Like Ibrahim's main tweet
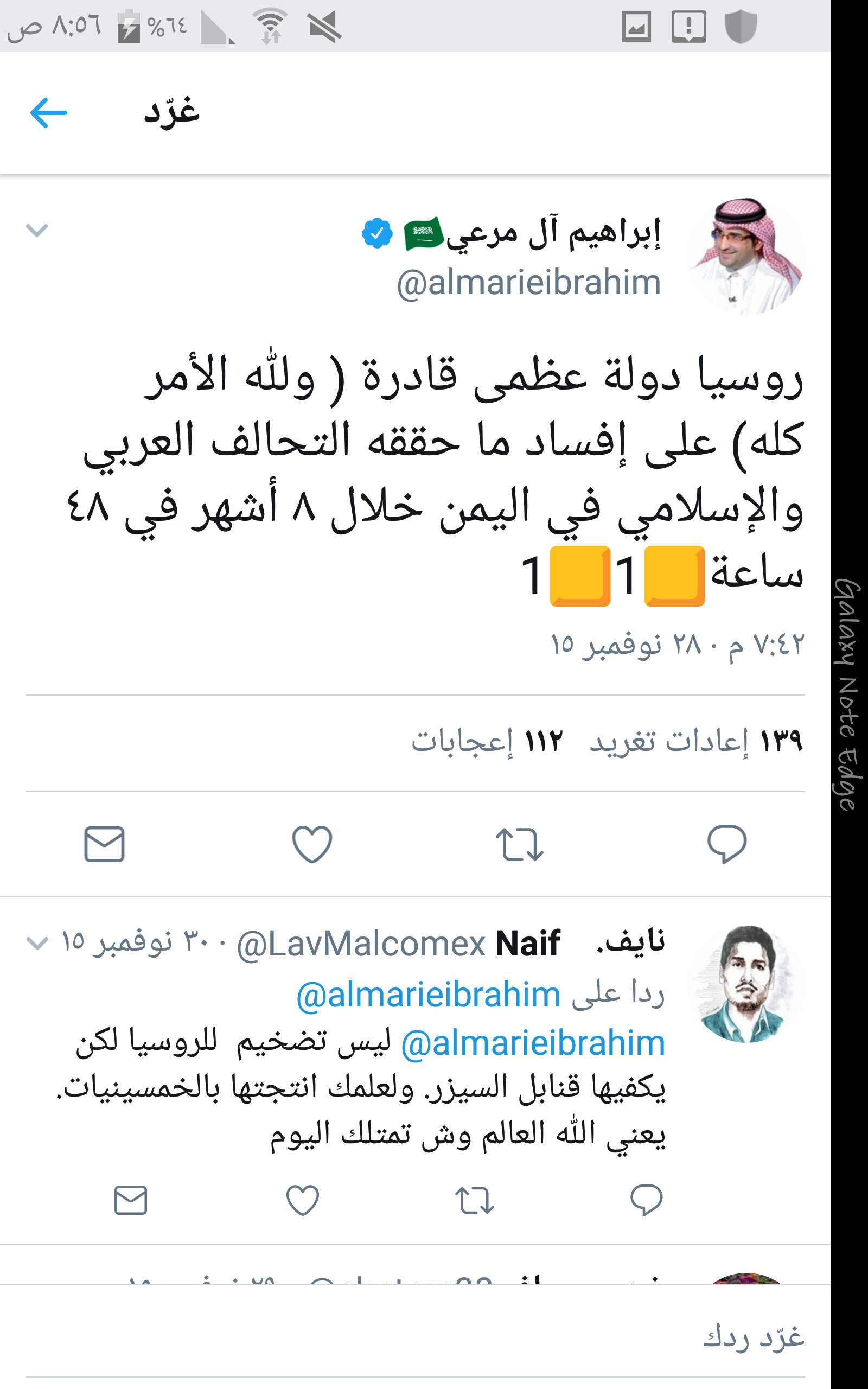Viewport: 868px width, 1389px height. (312, 844)
